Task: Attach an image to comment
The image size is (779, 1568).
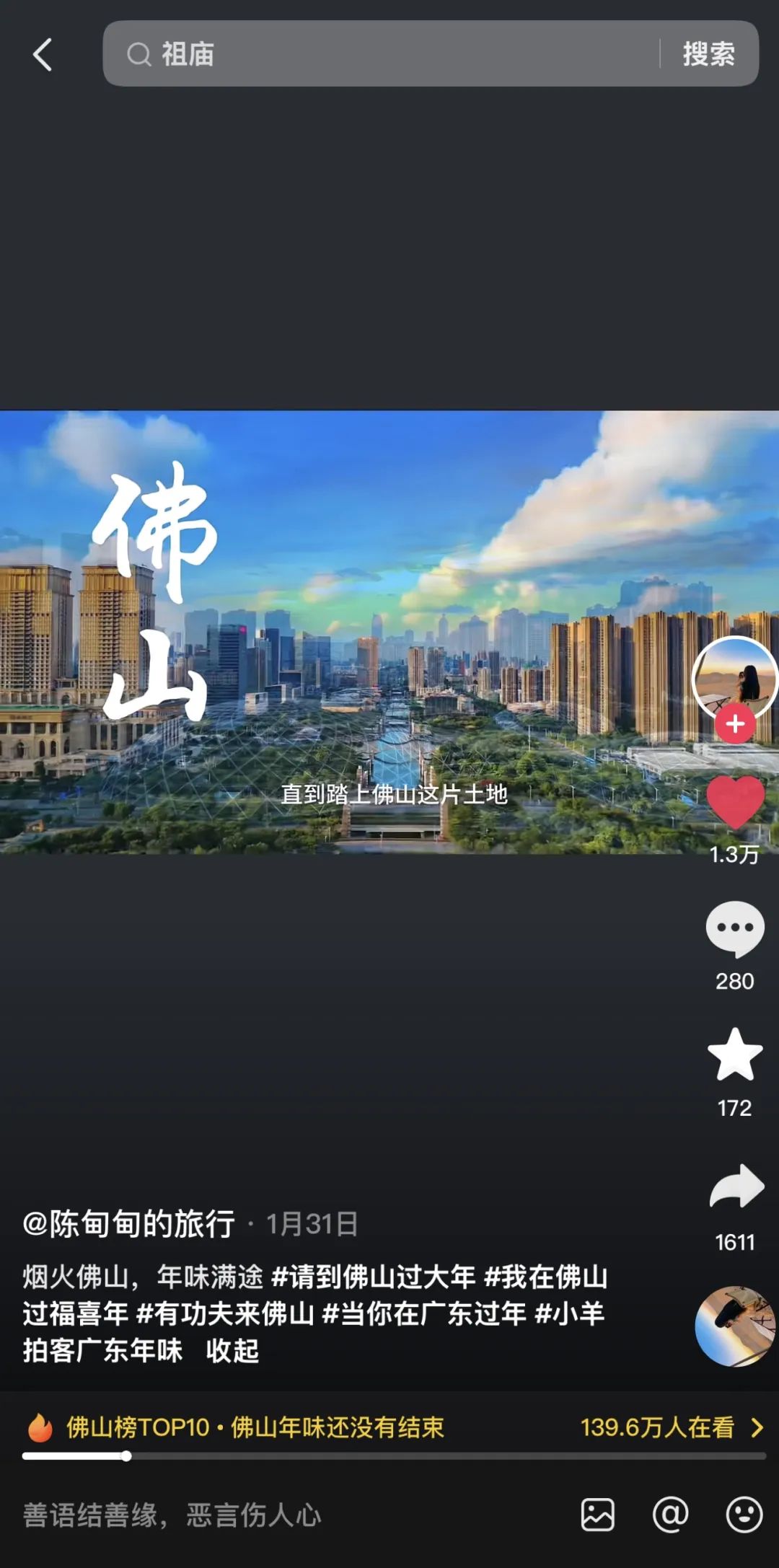Action: click(597, 1515)
